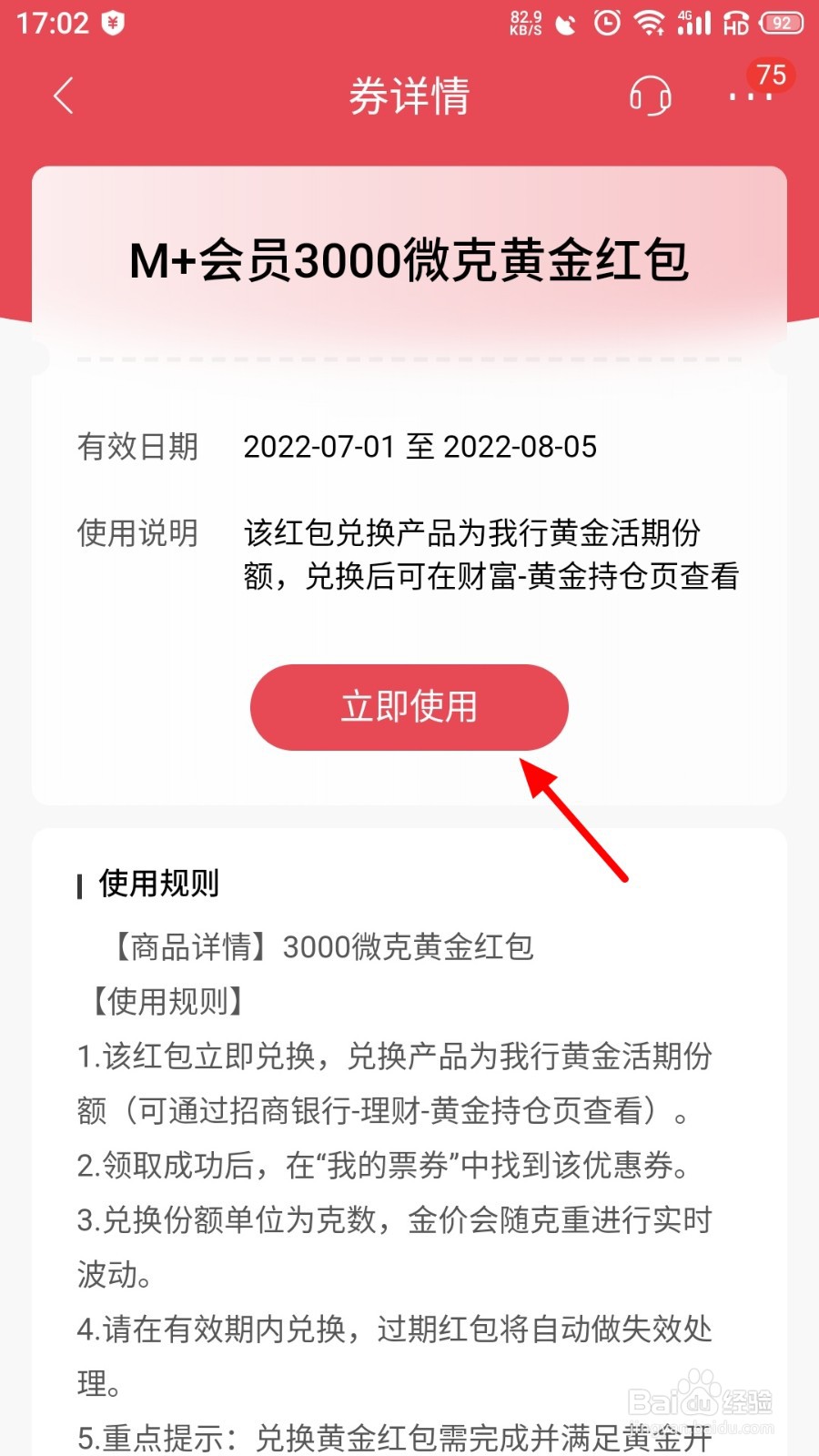Tap the ¥ shield security icon in status bar
Image resolution: width=819 pixels, height=1456 pixels.
(x=115, y=22)
